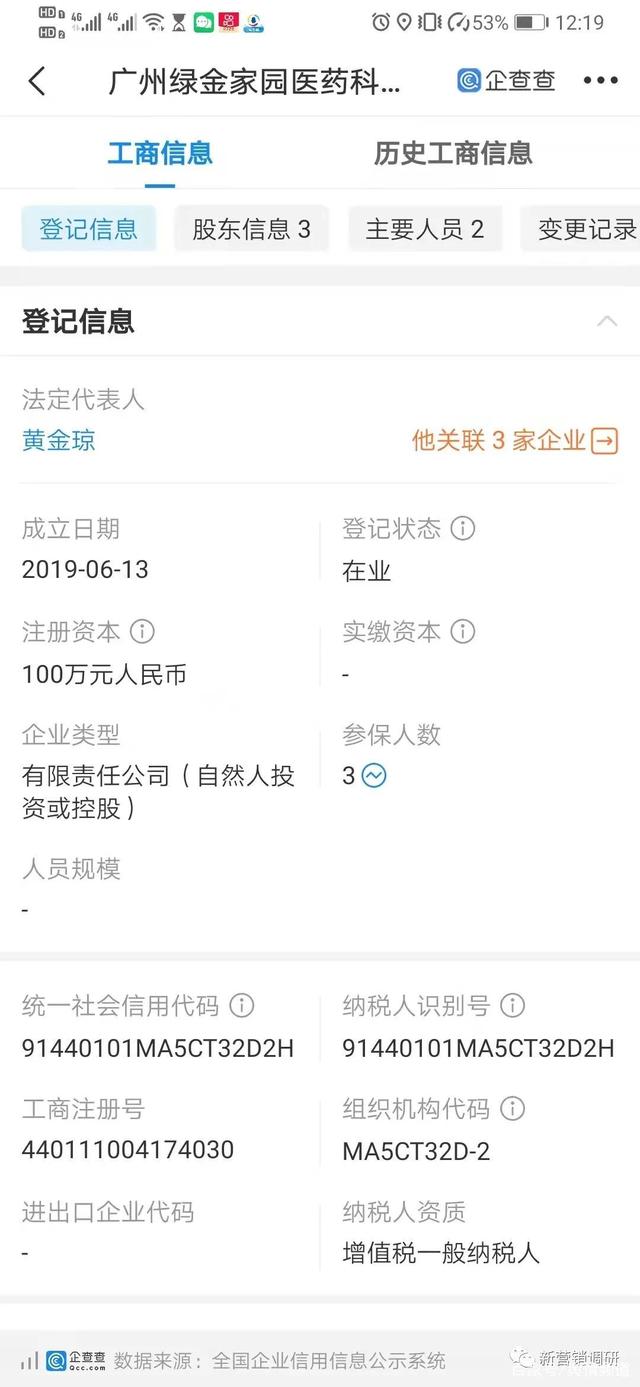This screenshot has width=640, height=1387.
Task: Tap the 企查查 logo button in header
Action: coord(506,81)
